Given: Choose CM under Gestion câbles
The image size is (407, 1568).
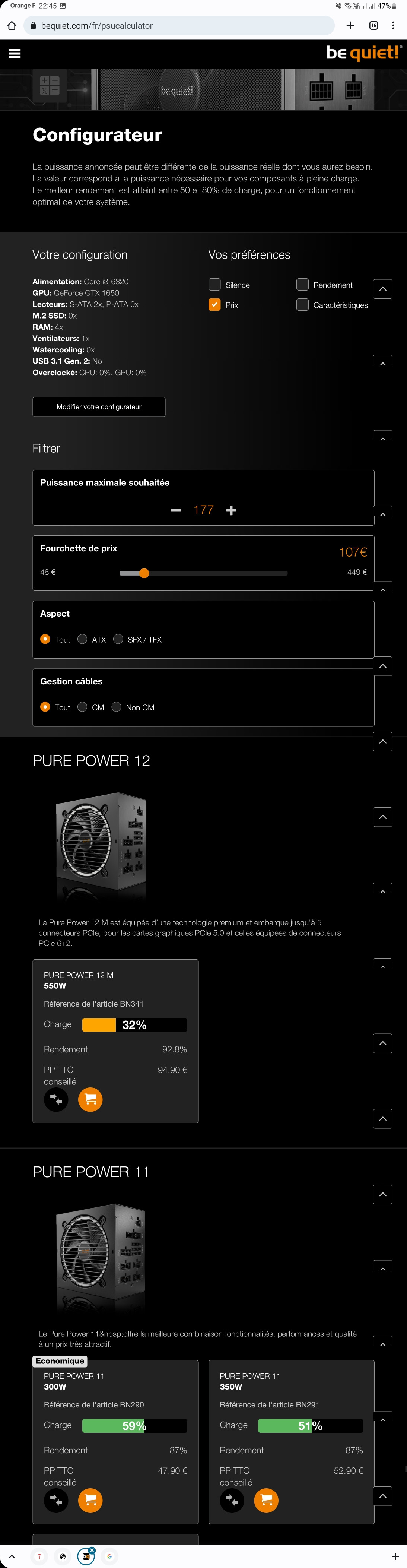Looking at the screenshot, I should [x=83, y=707].
